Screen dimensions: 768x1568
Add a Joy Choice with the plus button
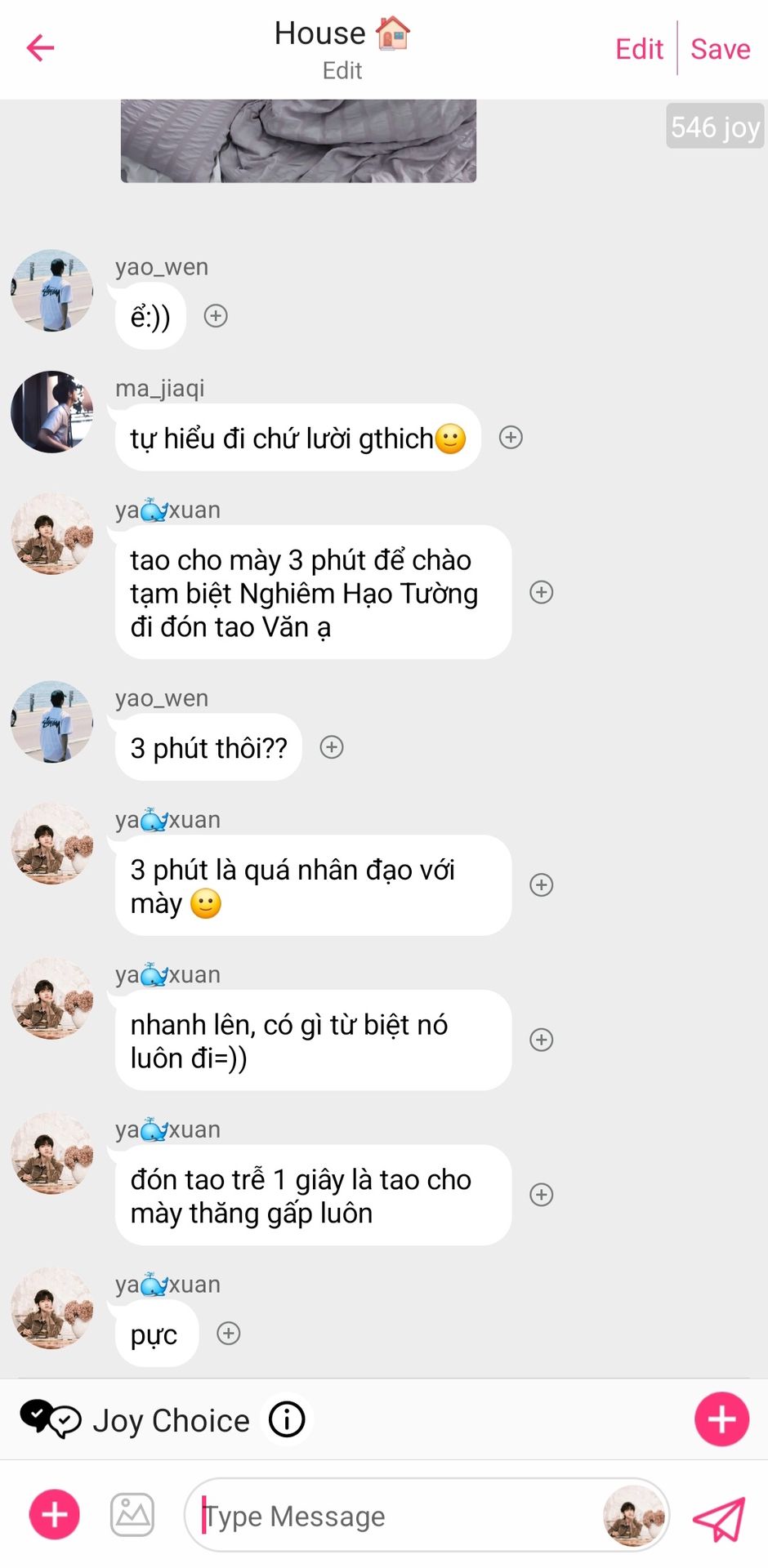pyautogui.click(x=721, y=1419)
